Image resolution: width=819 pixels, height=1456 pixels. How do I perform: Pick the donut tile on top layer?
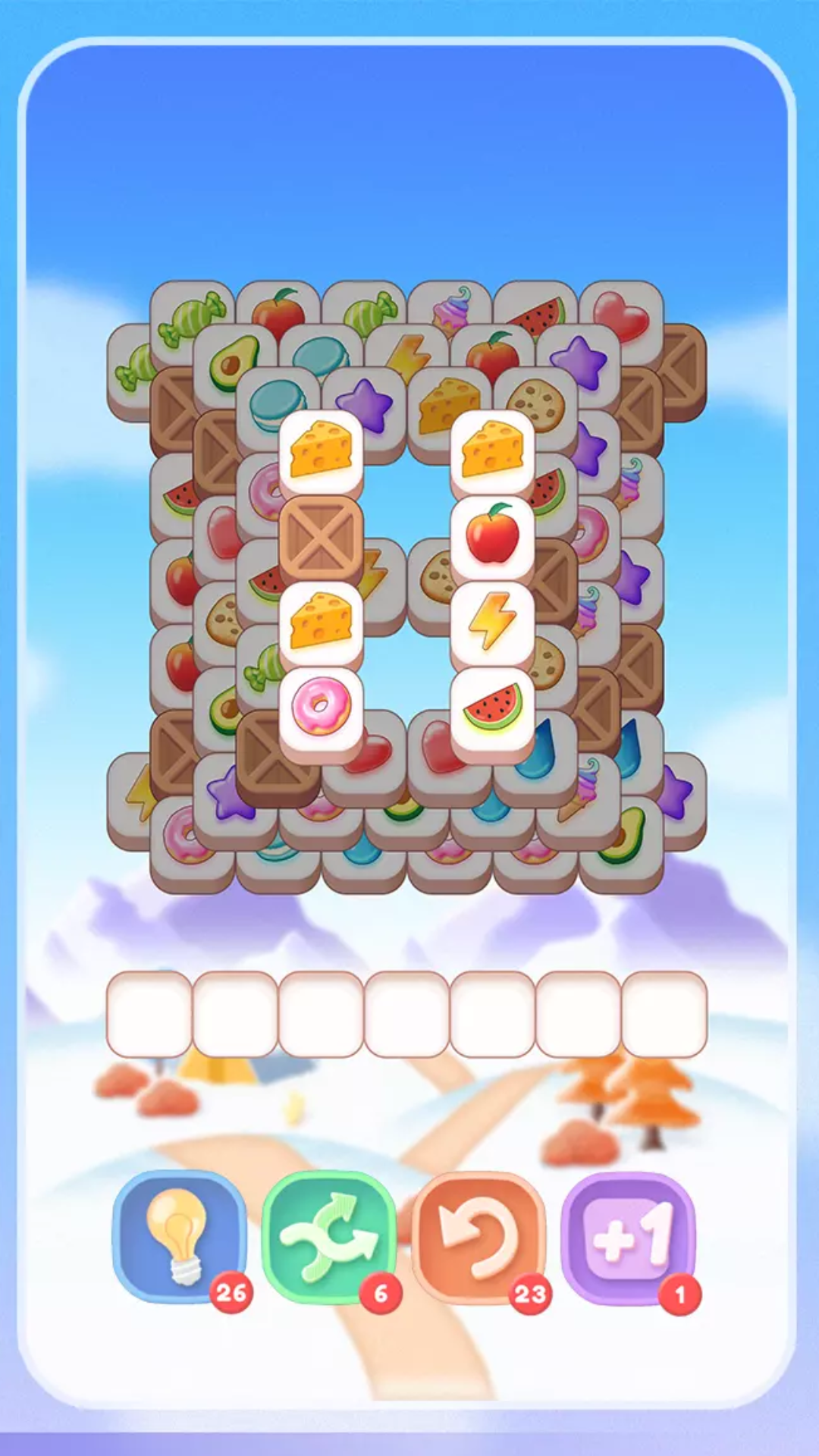coord(321,706)
